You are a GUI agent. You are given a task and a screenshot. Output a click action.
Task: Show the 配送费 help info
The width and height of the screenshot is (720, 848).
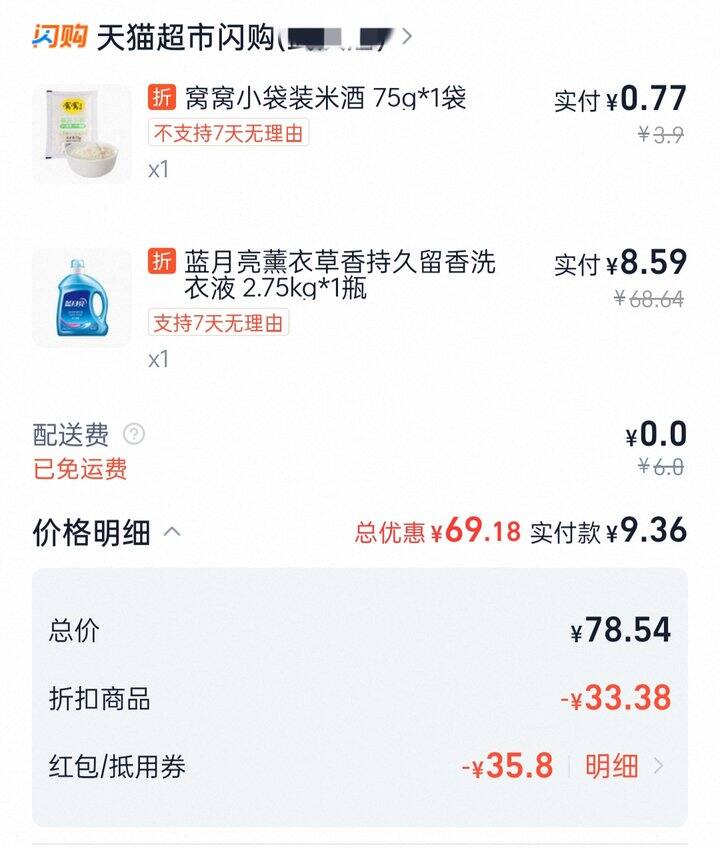coord(134,434)
